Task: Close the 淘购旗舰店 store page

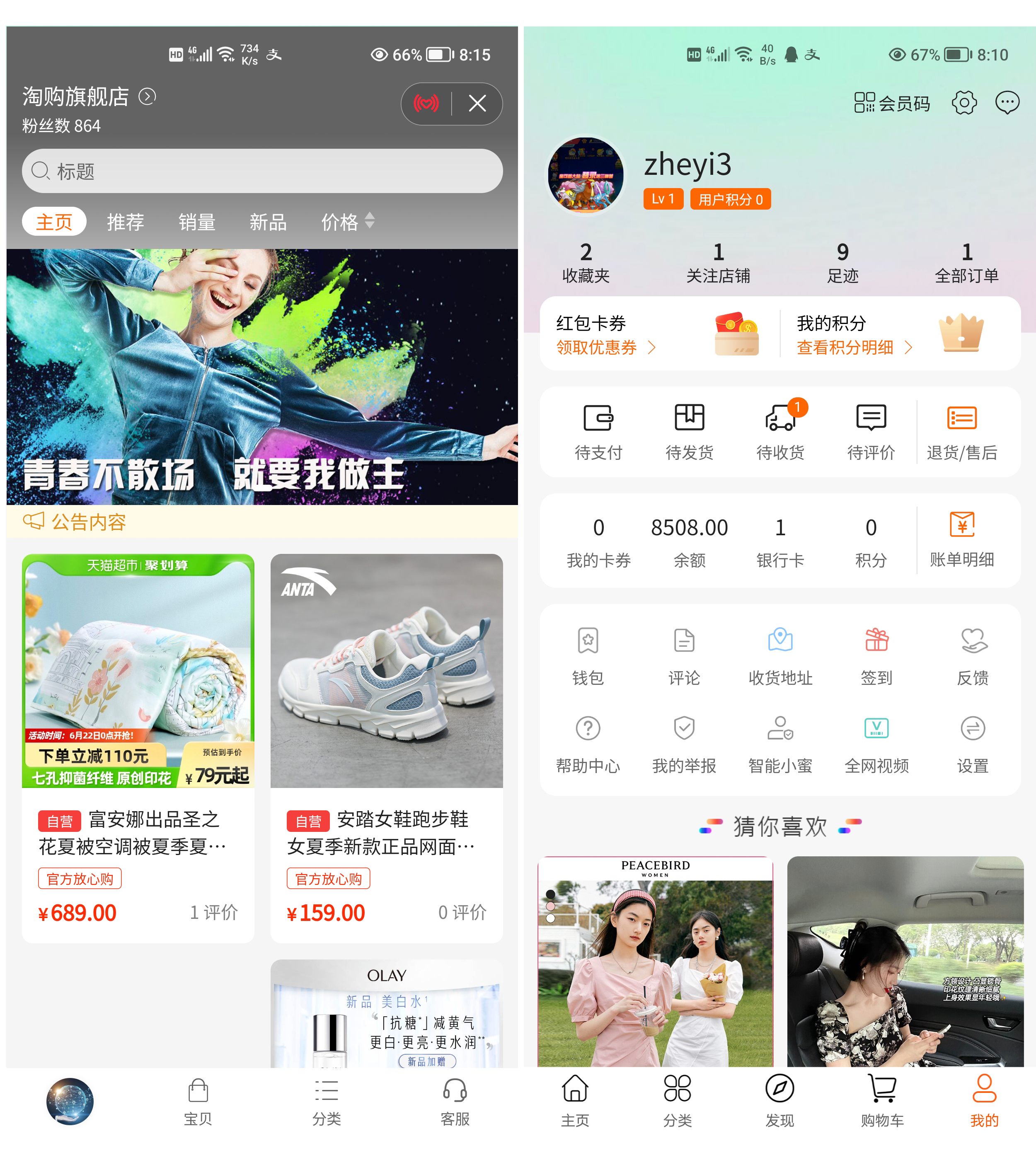Action: pos(477,104)
